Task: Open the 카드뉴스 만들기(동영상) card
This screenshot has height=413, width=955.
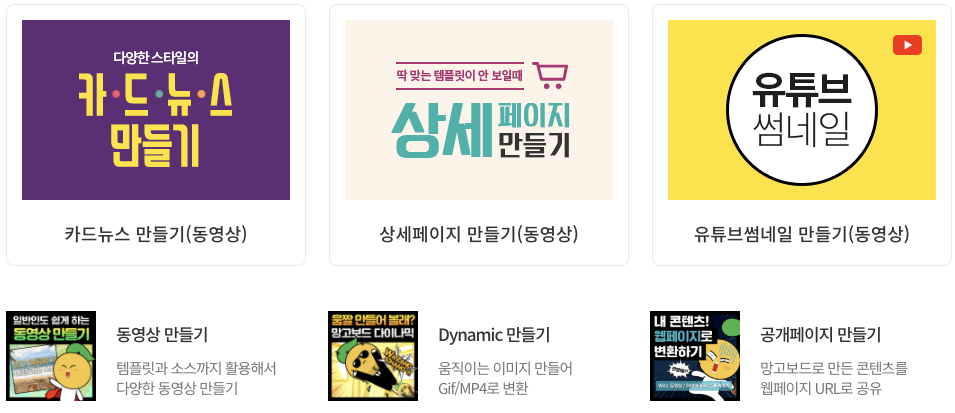Action: point(156,135)
